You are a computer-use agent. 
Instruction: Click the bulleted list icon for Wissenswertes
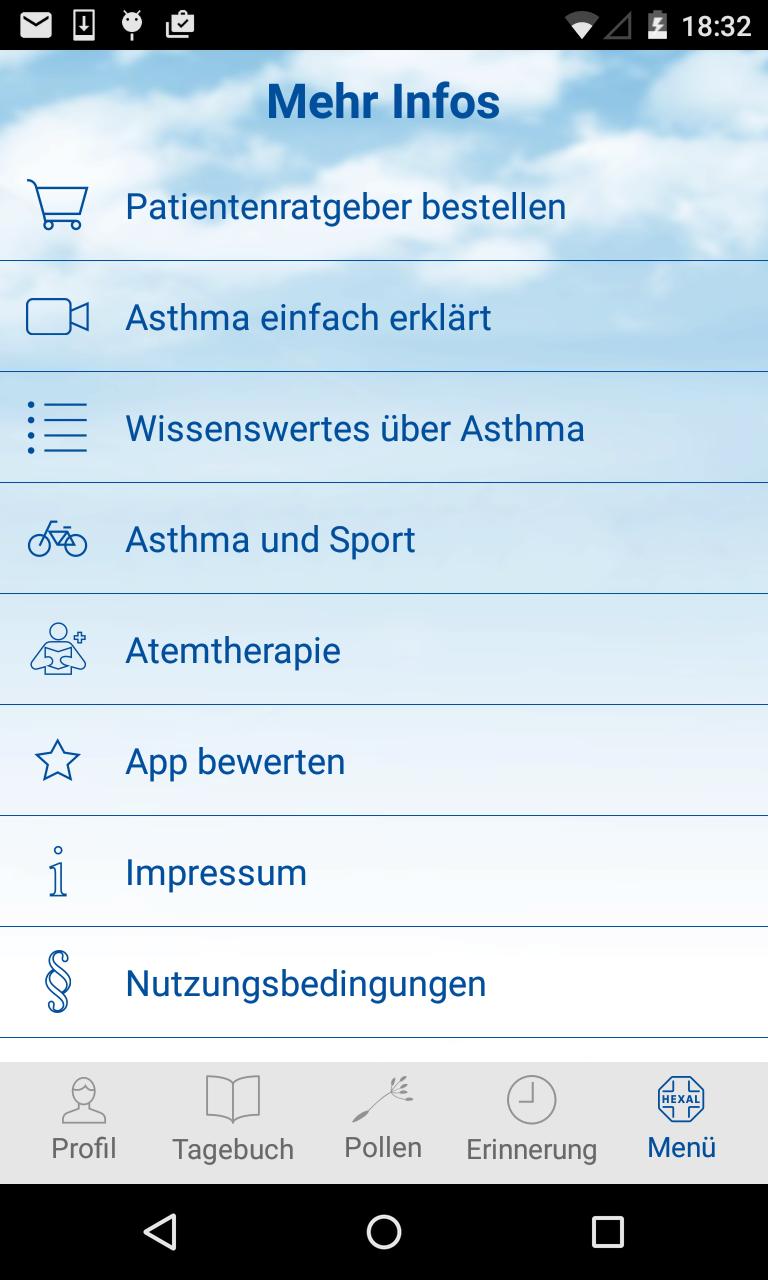pos(57,428)
